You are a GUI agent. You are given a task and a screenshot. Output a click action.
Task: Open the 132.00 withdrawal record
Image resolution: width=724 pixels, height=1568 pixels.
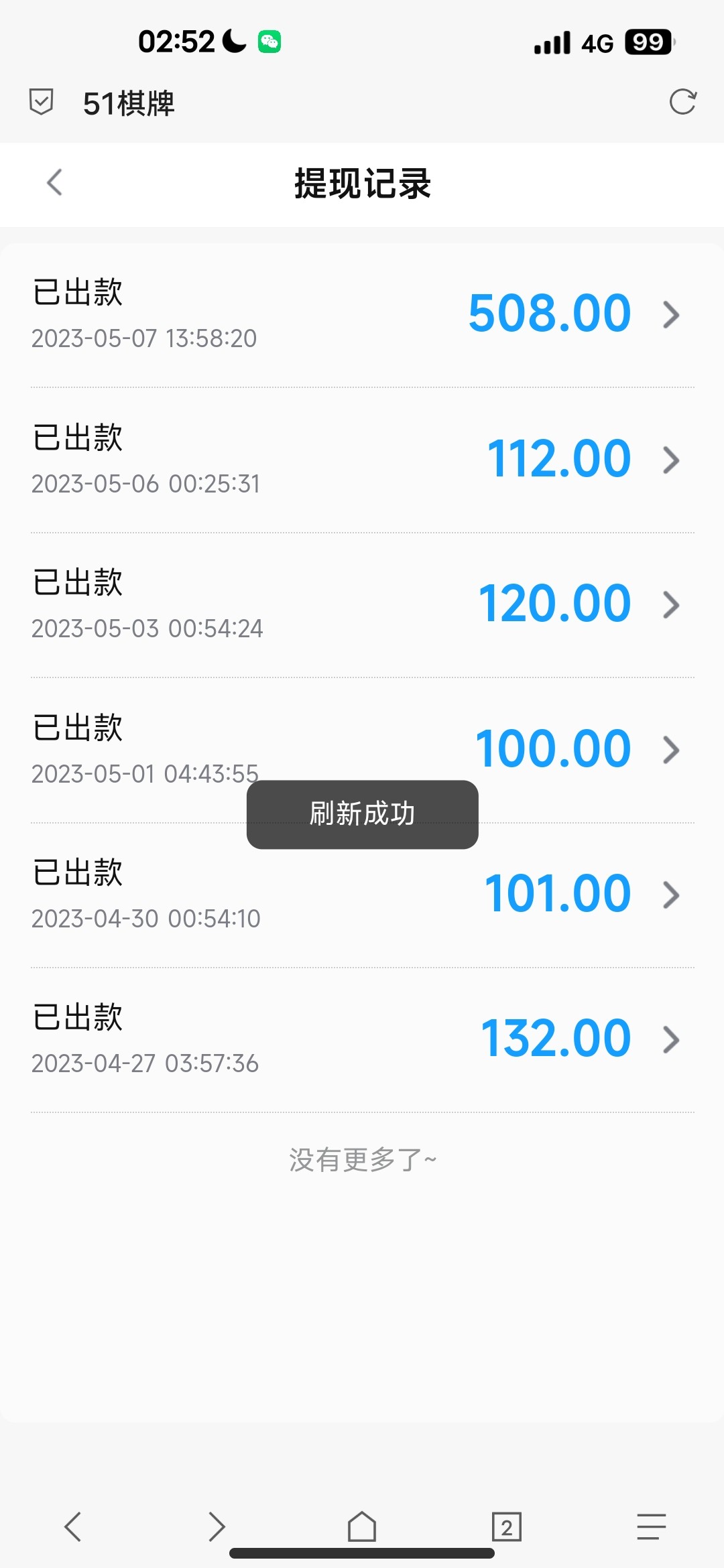tap(362, 1039)
